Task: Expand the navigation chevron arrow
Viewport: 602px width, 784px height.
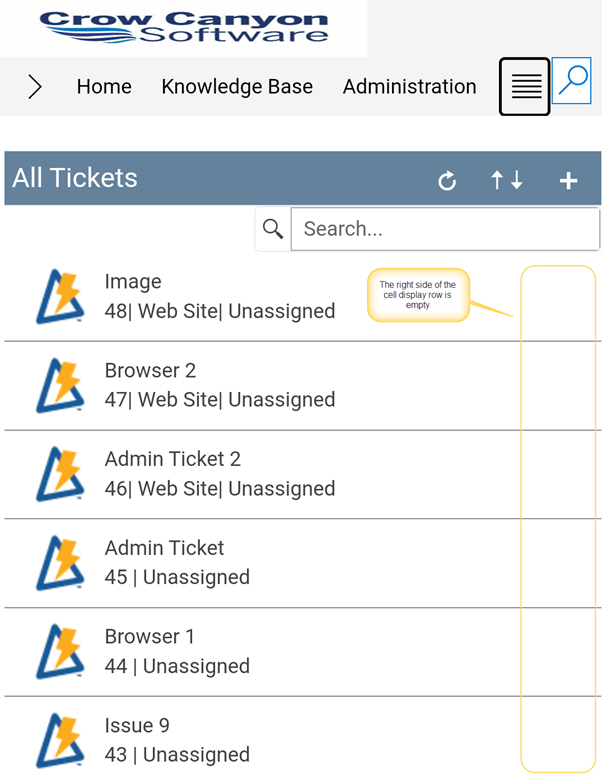Action: tap(34, 86)
